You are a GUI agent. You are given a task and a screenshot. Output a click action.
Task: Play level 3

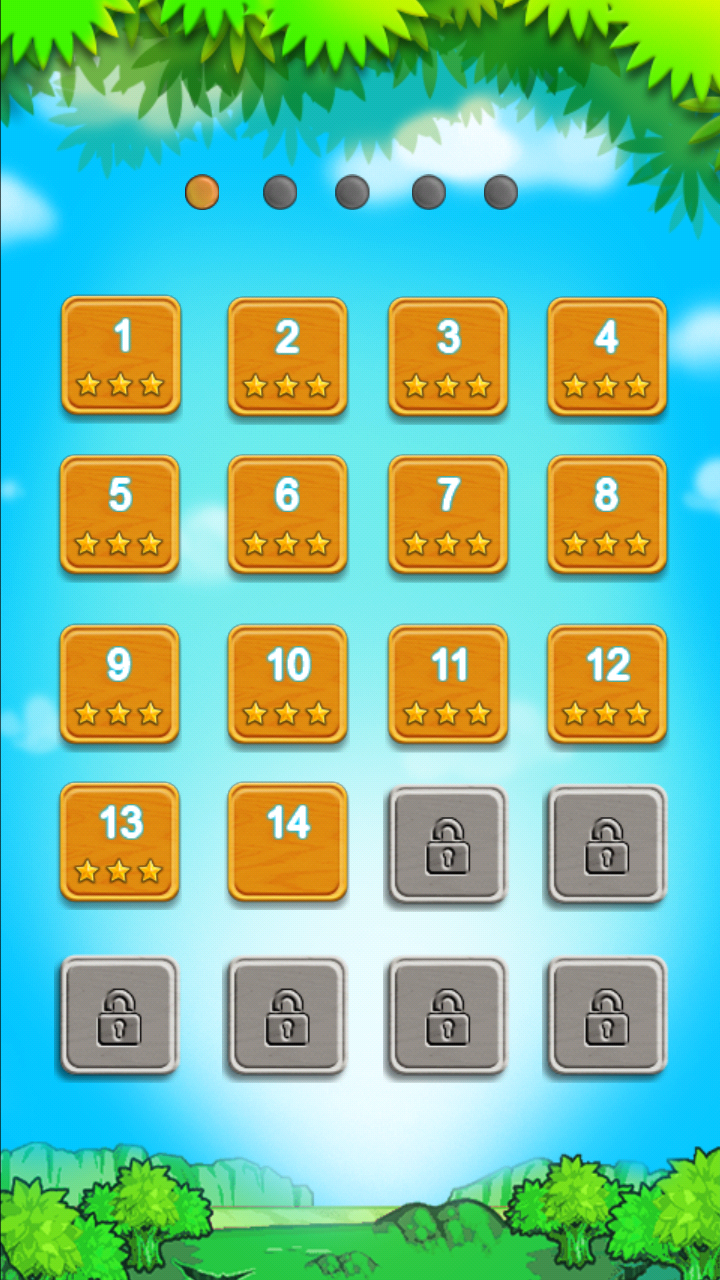(x=447, y=355)
